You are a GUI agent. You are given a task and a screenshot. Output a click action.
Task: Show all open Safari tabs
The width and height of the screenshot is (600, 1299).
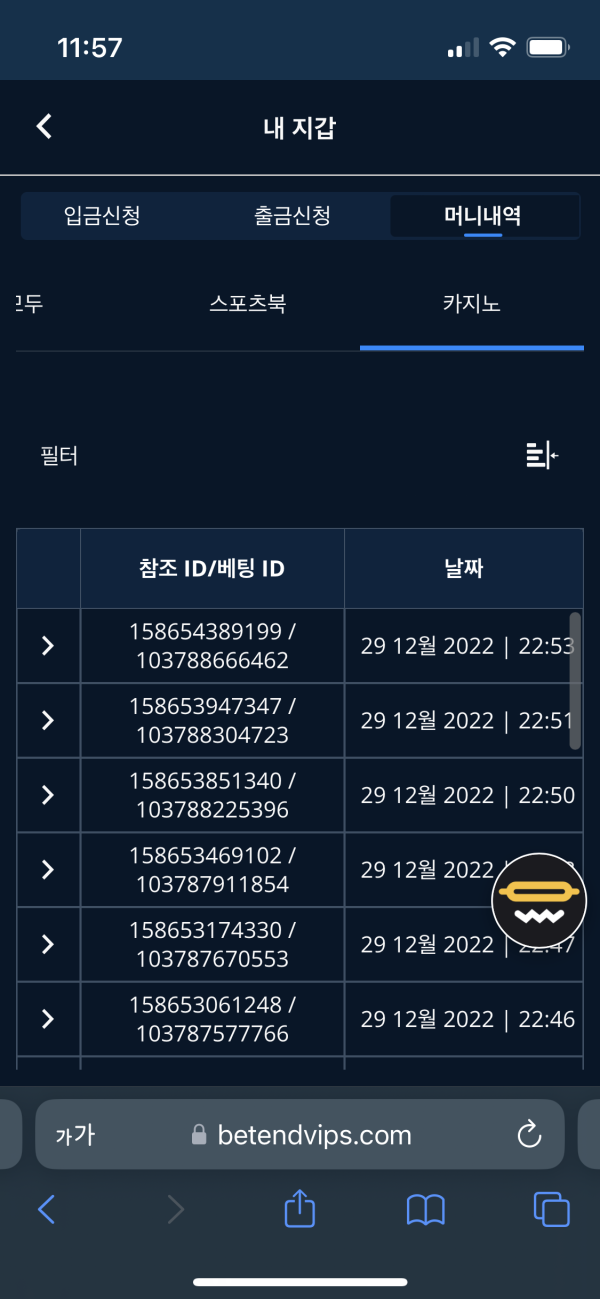pyautogui.click(x=551, y=1210)
